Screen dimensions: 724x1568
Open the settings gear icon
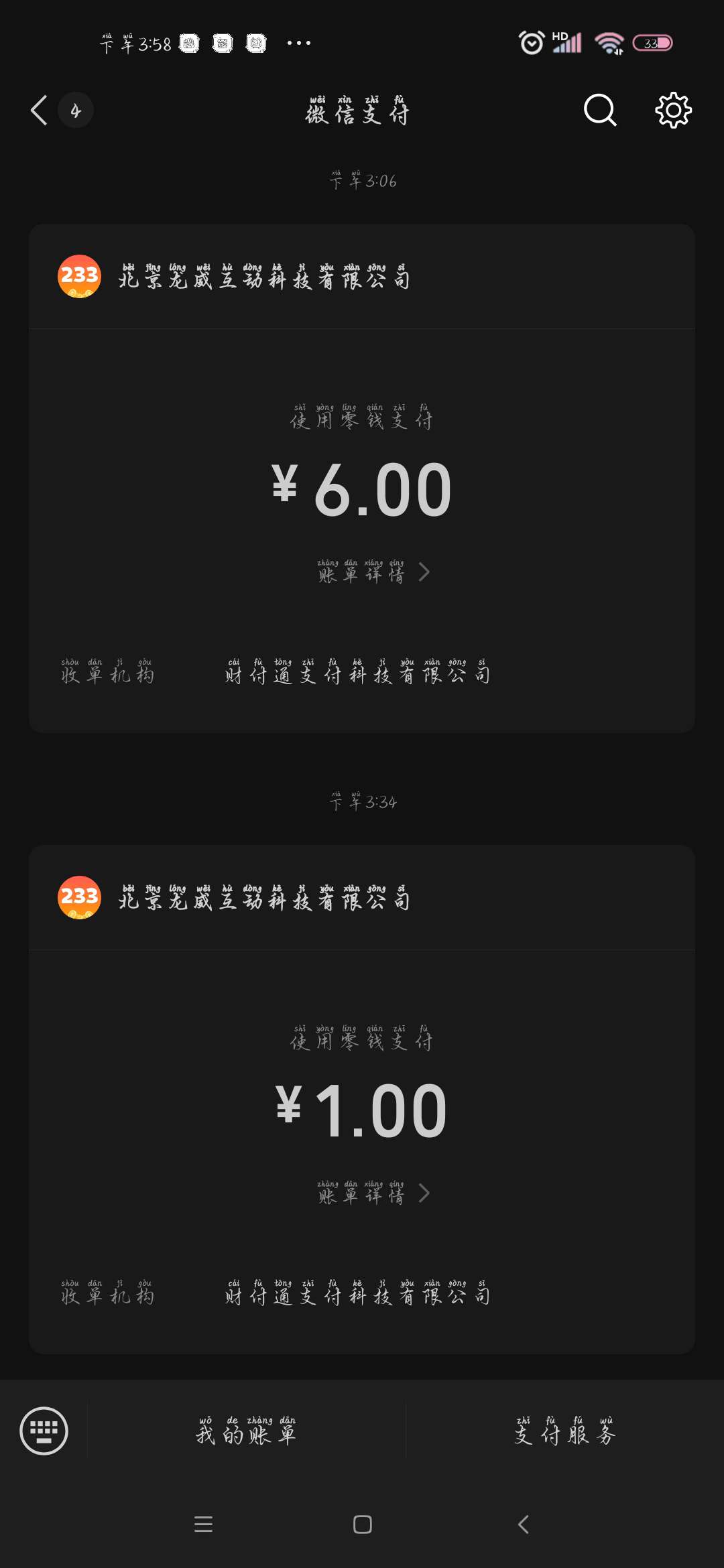673,111
